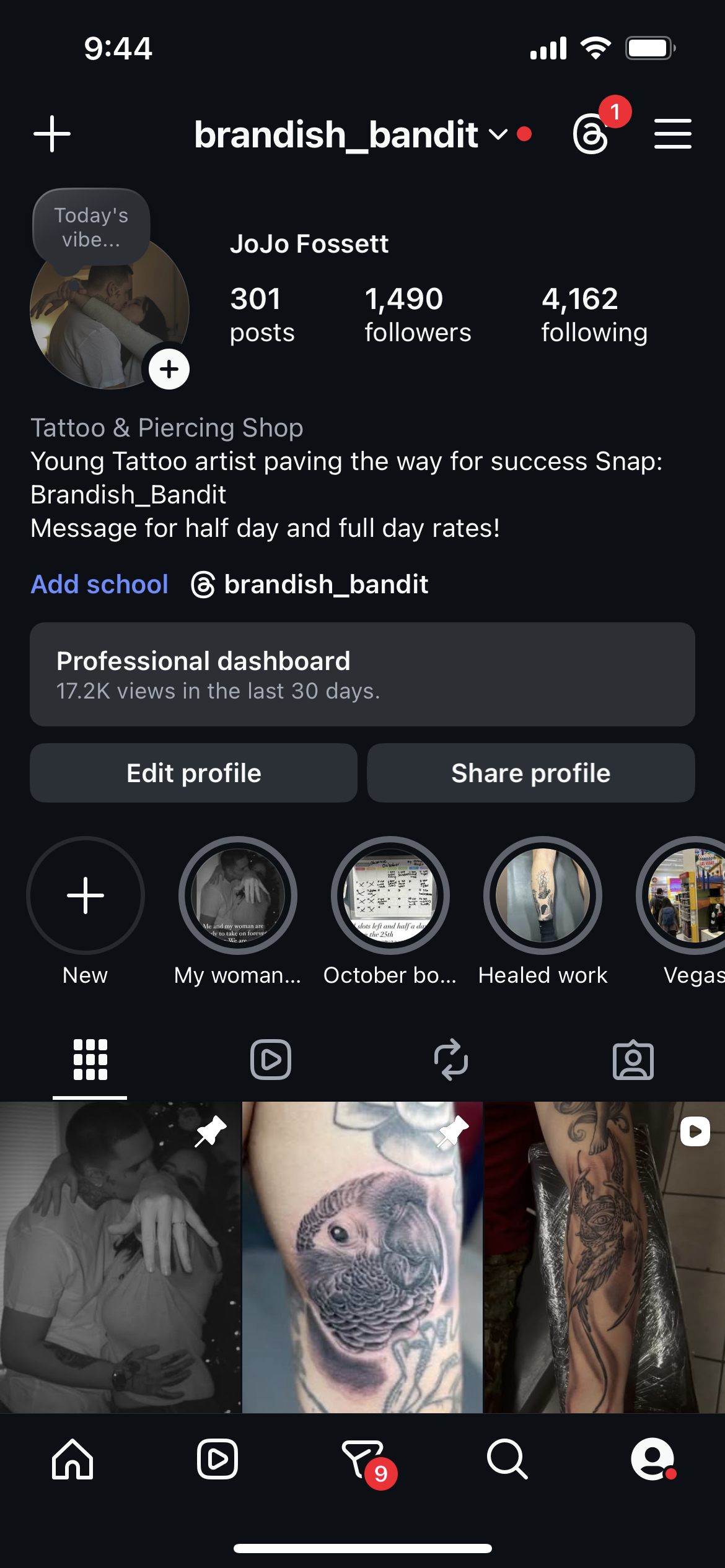Open the Healed work highlight
Image resolution: width=725 pixels, height=1568 pixels.
click(543, 895)
